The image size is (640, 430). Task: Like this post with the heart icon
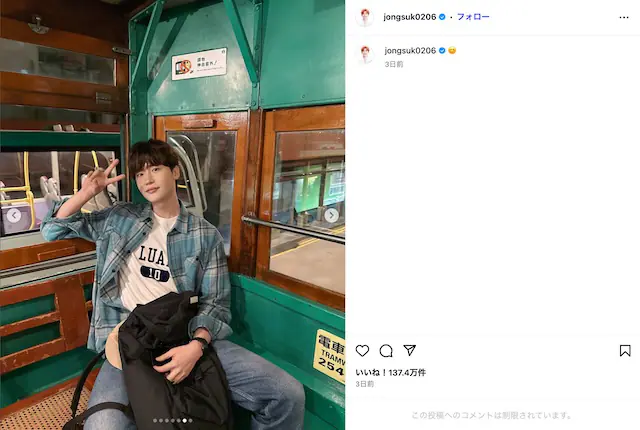(362, 350)
